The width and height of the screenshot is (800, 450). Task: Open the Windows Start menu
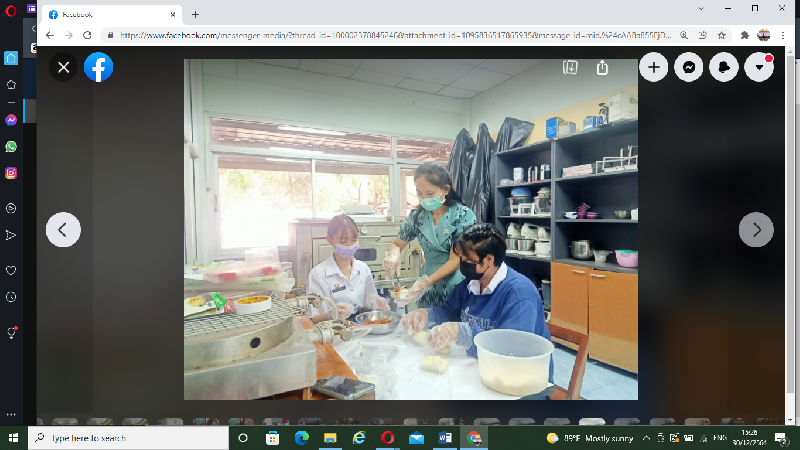14,438
